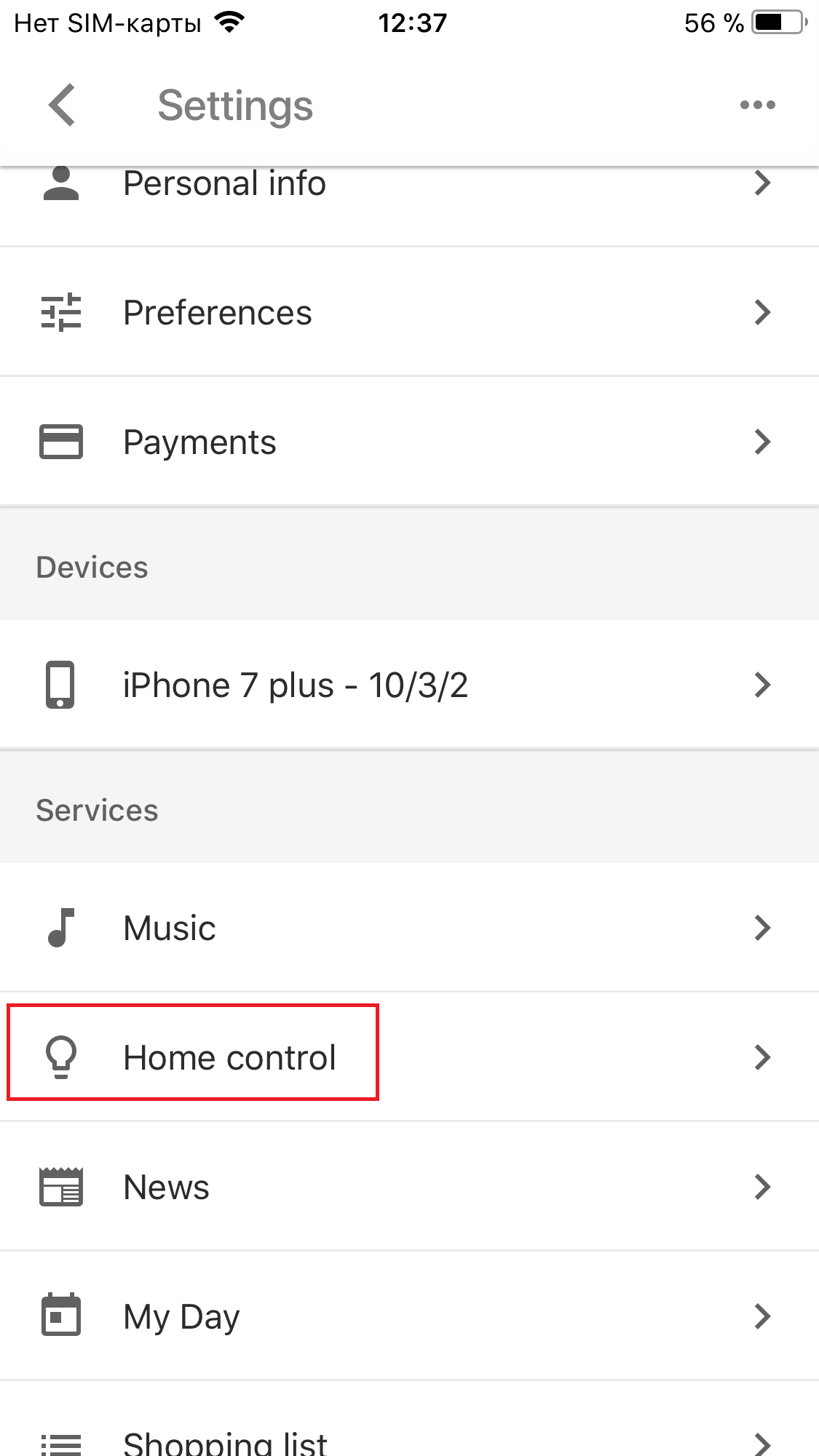Open Home control
This screenshot has width=819, height=1456.
[408, 1057]
